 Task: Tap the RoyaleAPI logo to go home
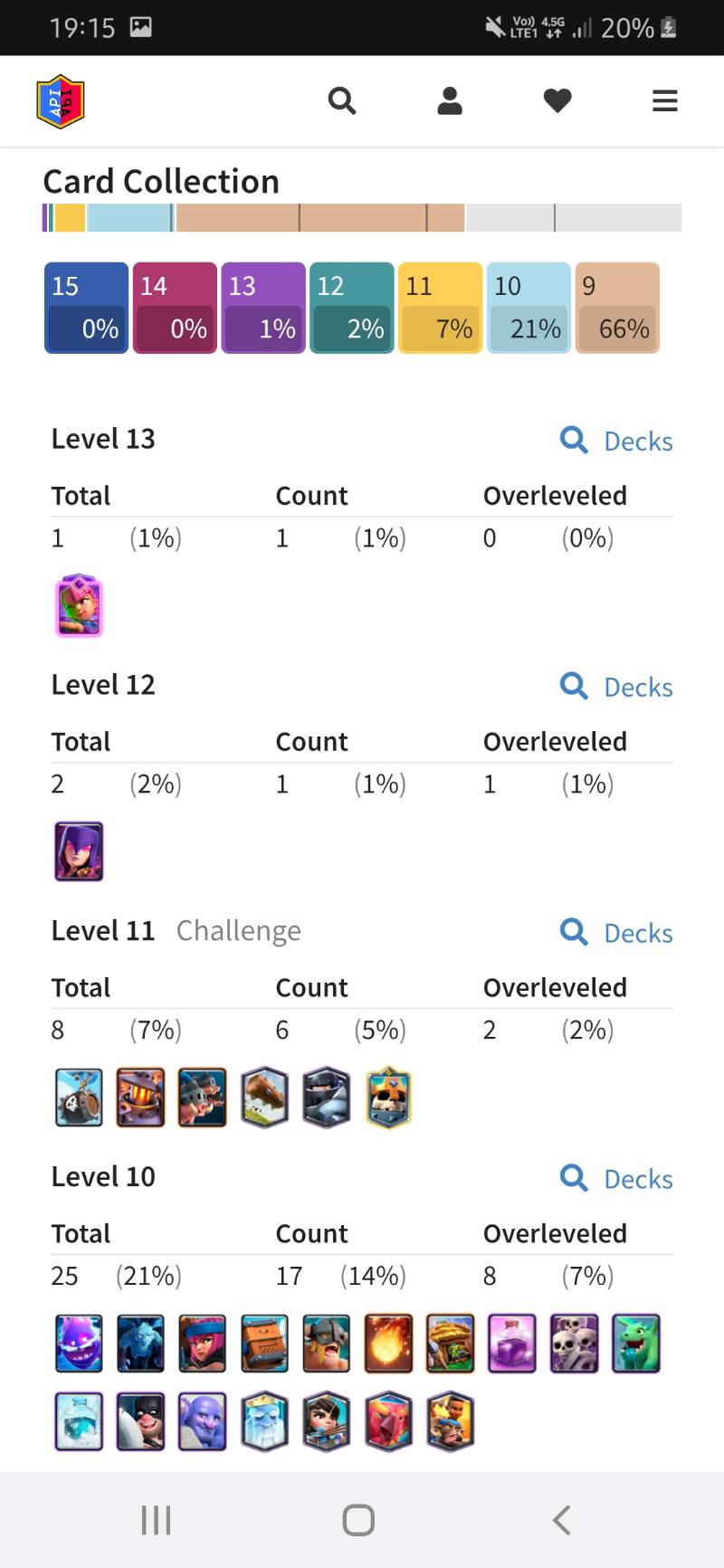point(61,101)
